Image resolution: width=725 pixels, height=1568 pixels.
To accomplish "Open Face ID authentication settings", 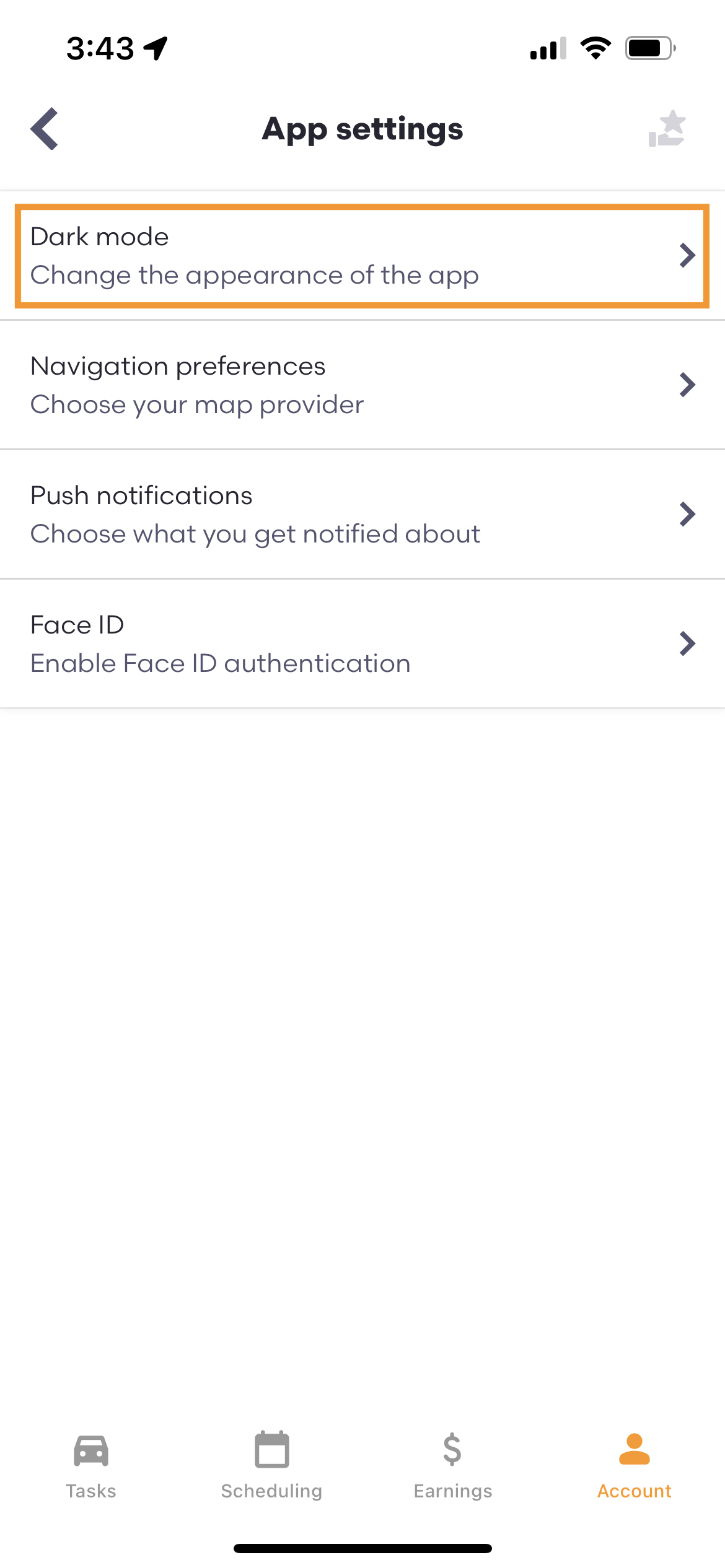I will [x=362, y=644].
